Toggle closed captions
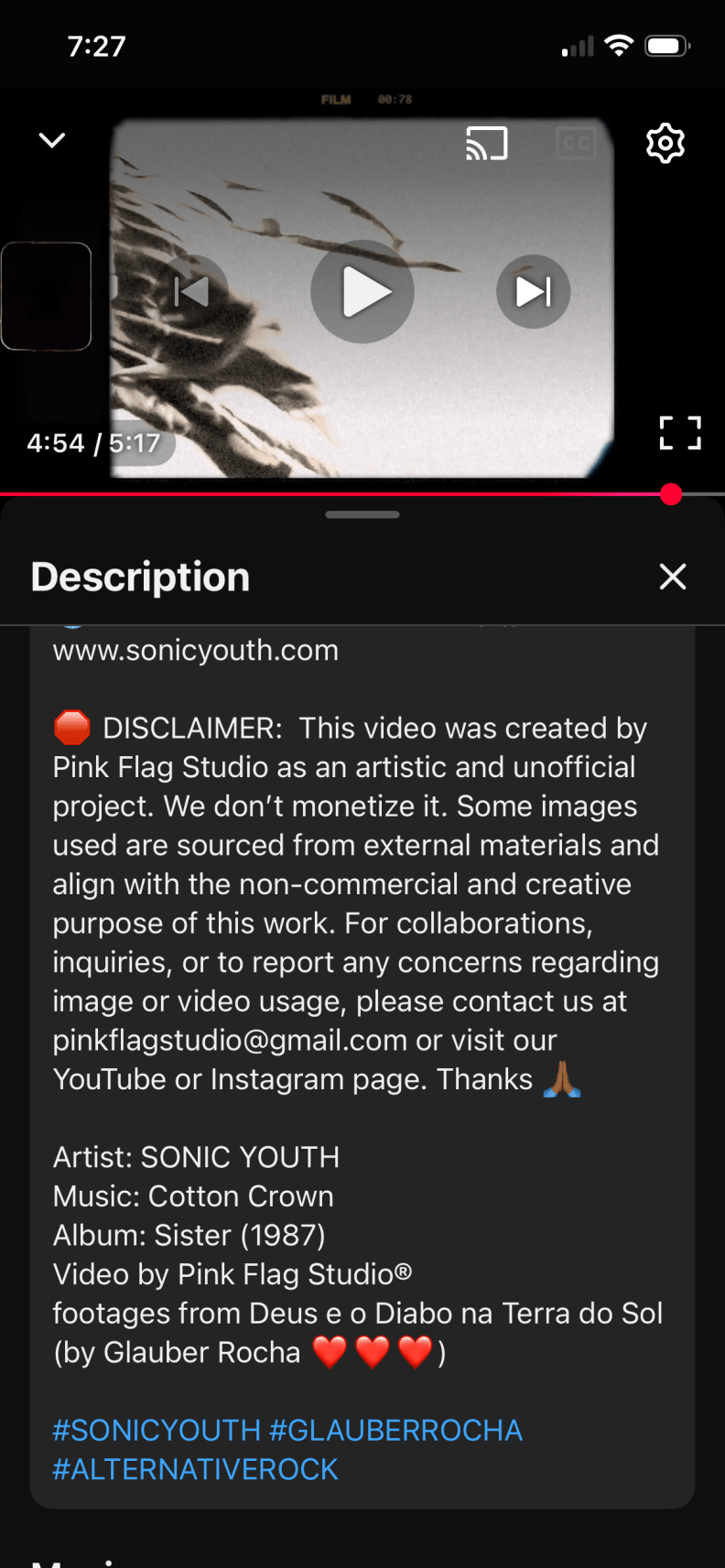 point(576,144)
